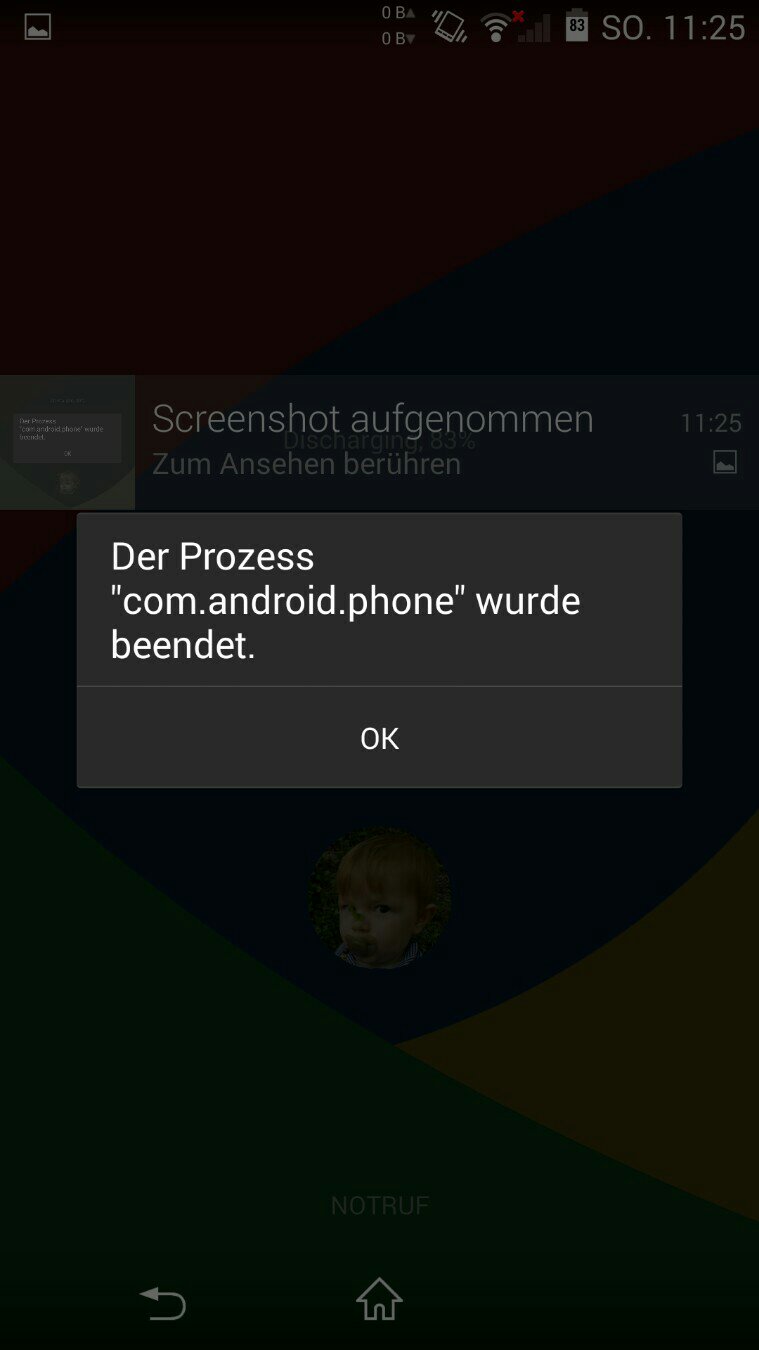Dismiss the crash dialog with OK
The width and height of the screenshot is (759, 1350).
coord(379,738)
